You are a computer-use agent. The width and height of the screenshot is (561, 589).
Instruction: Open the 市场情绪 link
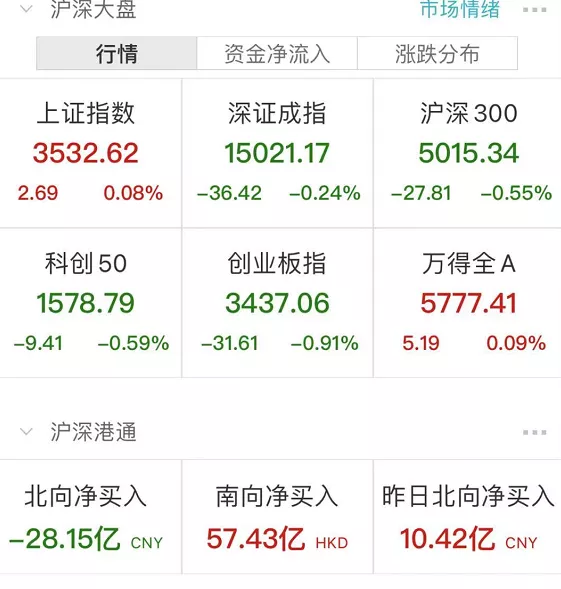tap(460, 9)
